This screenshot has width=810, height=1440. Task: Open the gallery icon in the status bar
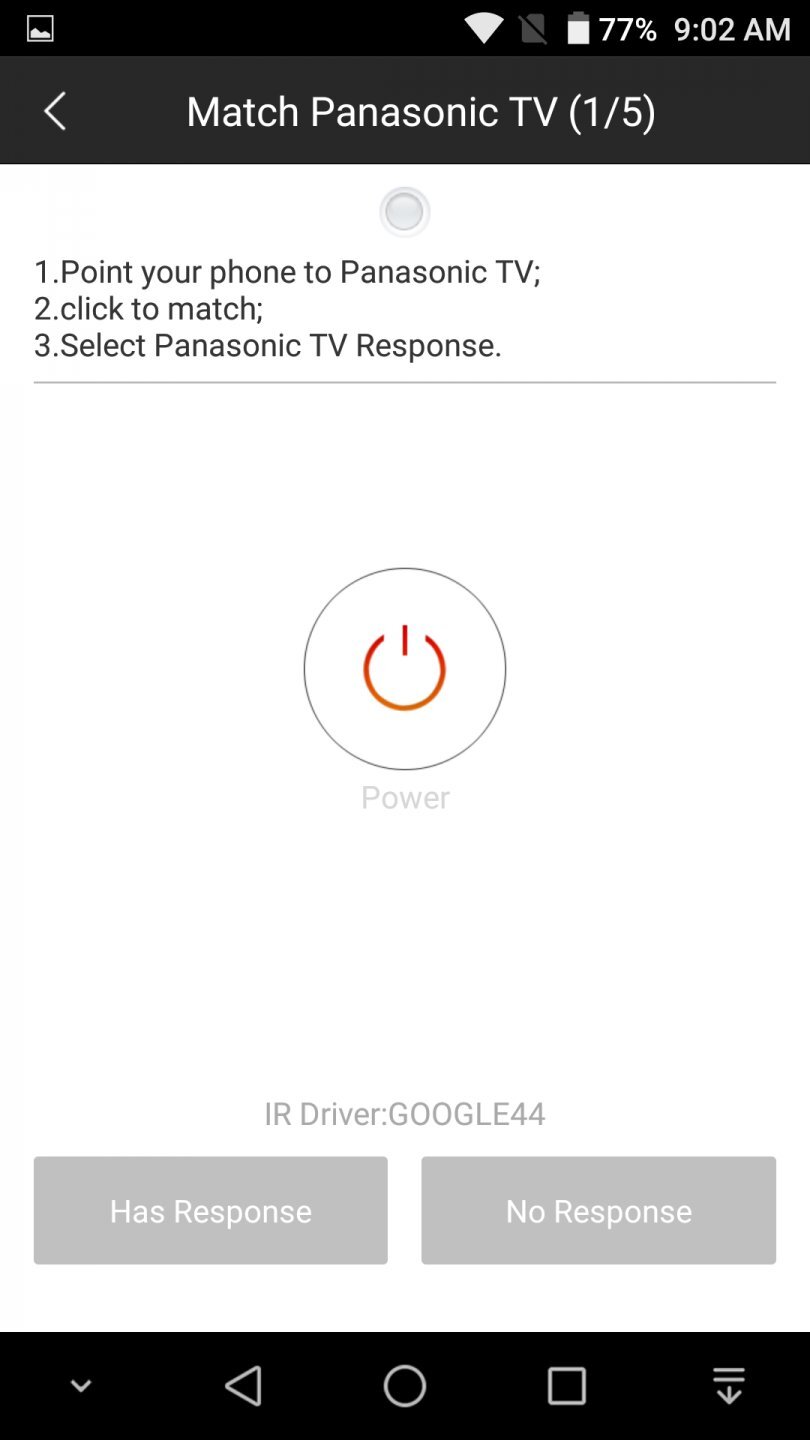coord(38,28)
